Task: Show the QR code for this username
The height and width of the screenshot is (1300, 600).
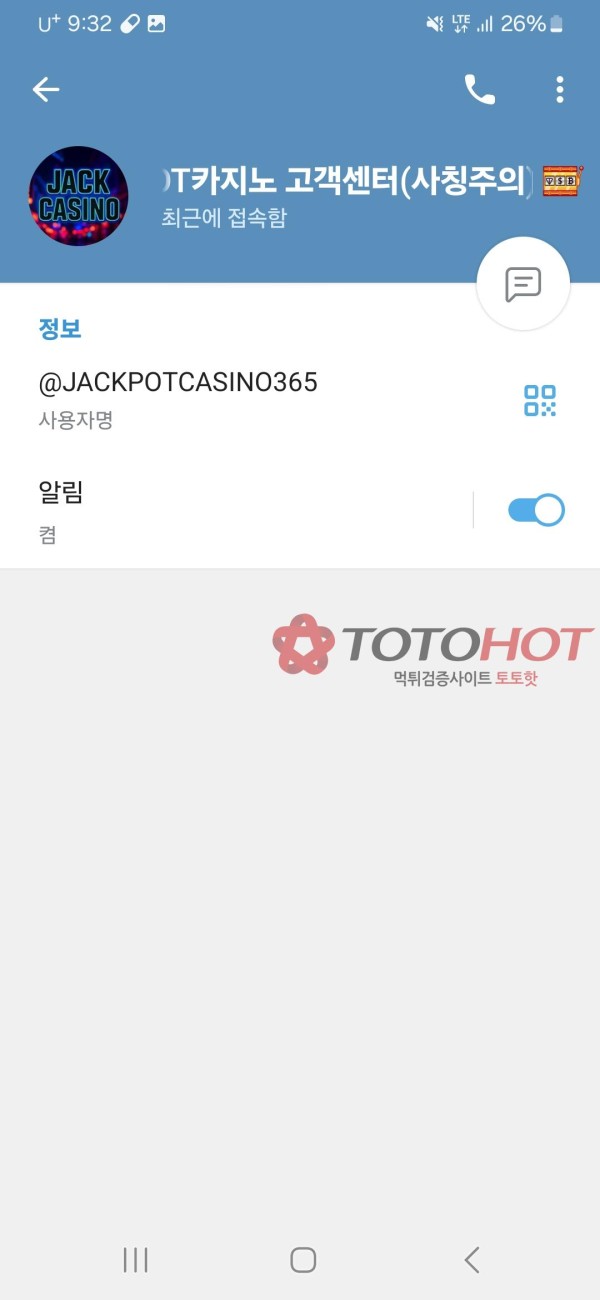Action: pos(539,400)
